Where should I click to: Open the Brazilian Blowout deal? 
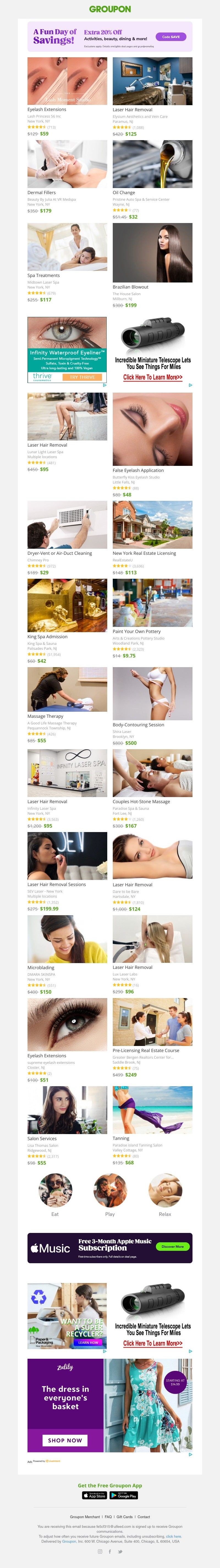click(x=152, y=252)
